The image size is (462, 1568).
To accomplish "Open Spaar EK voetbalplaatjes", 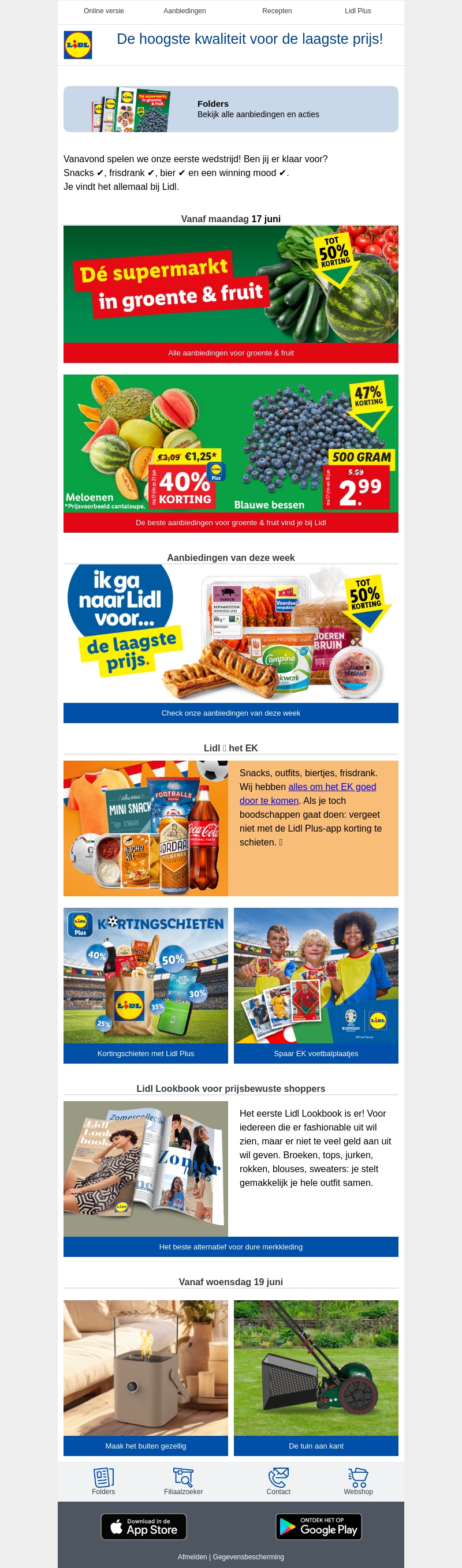I will click(316, 1054).
